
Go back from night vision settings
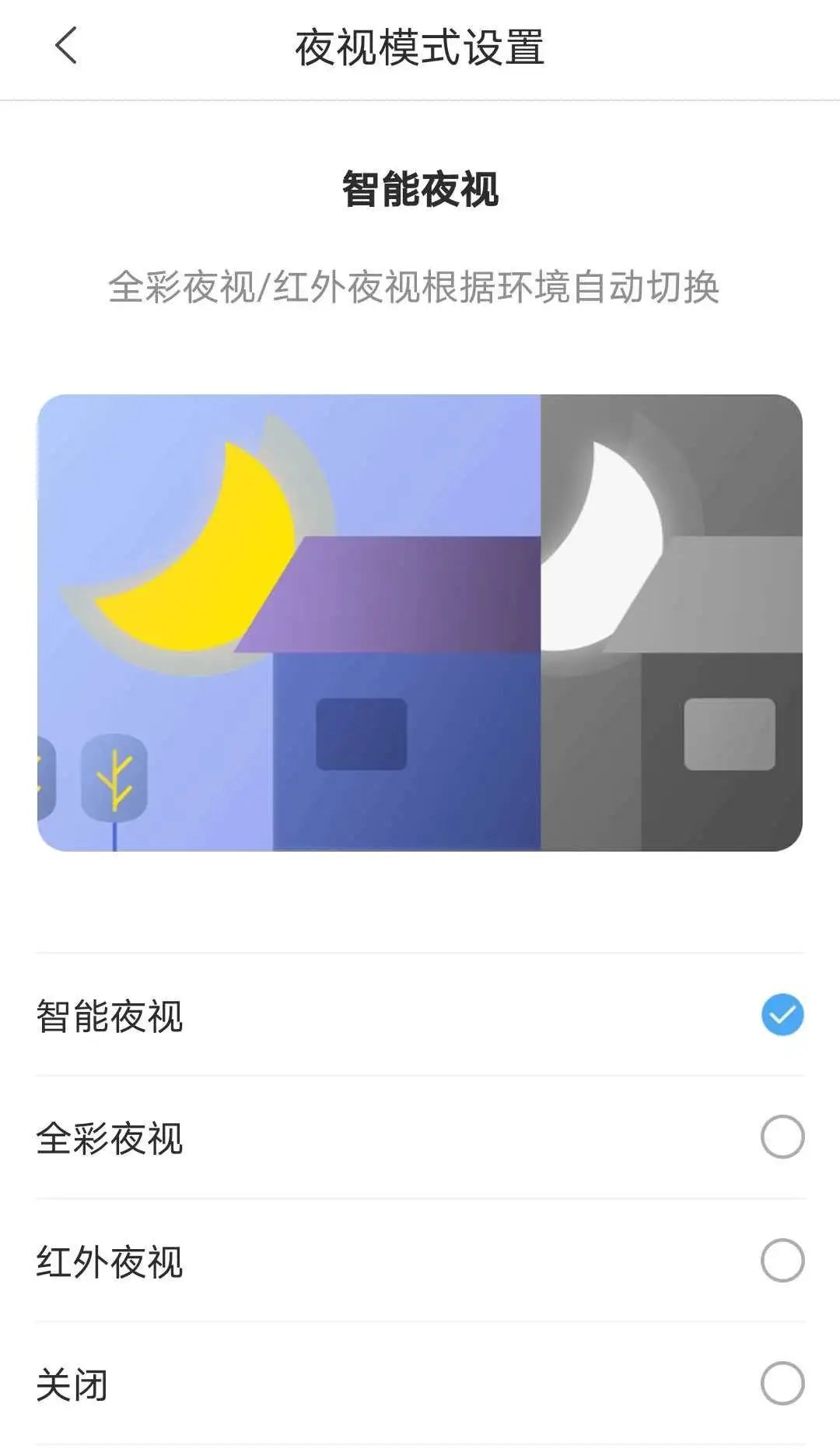pyautogui.click(x=67, y=46)
